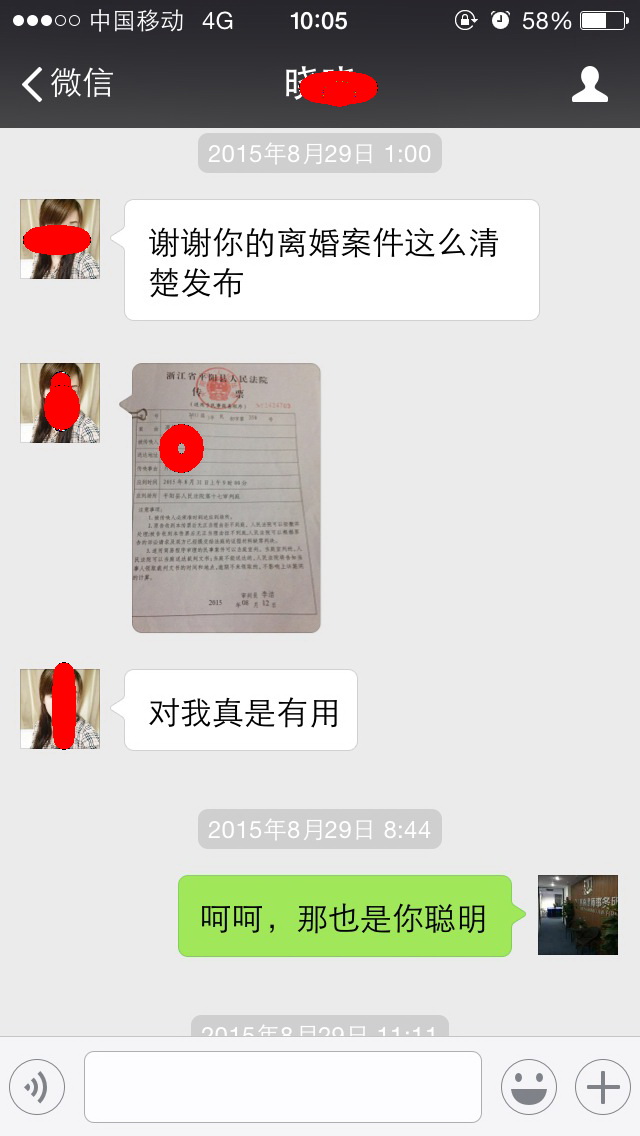Open sender avatar beside 对我真是有用
This screenshot has height=1136, width=640.
(60, 709)
